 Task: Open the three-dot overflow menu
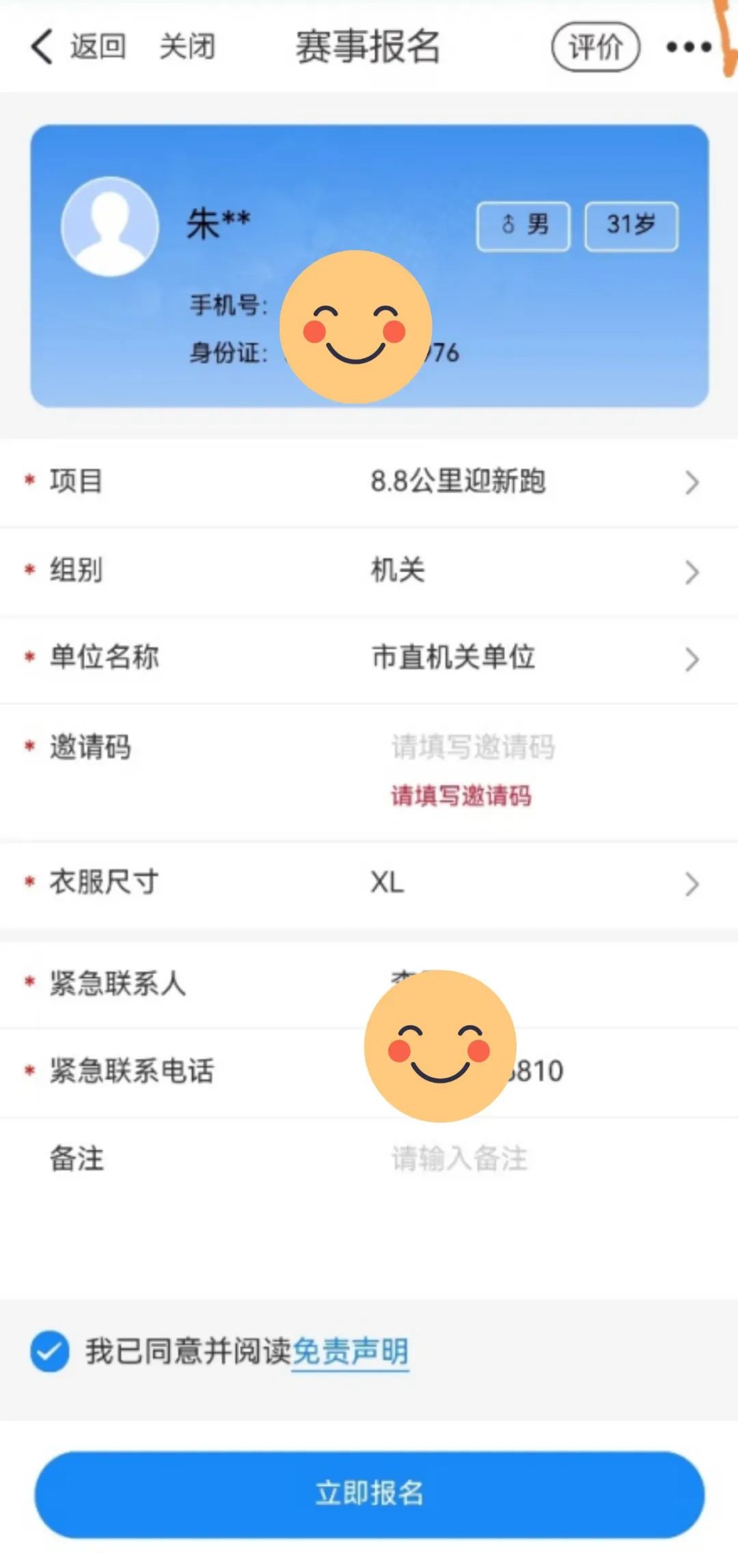[689, 47]
